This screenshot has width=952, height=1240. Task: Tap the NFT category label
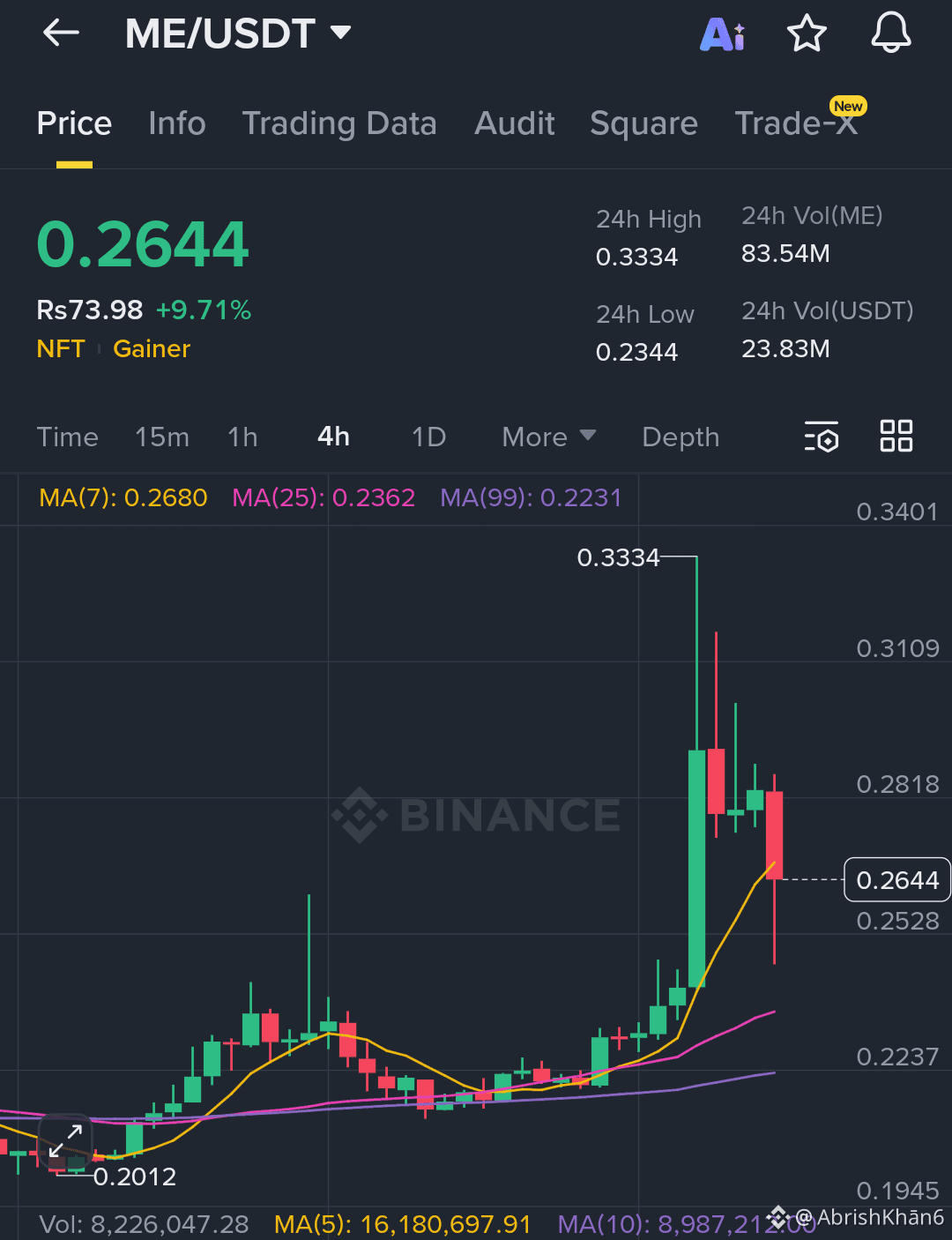60,348
